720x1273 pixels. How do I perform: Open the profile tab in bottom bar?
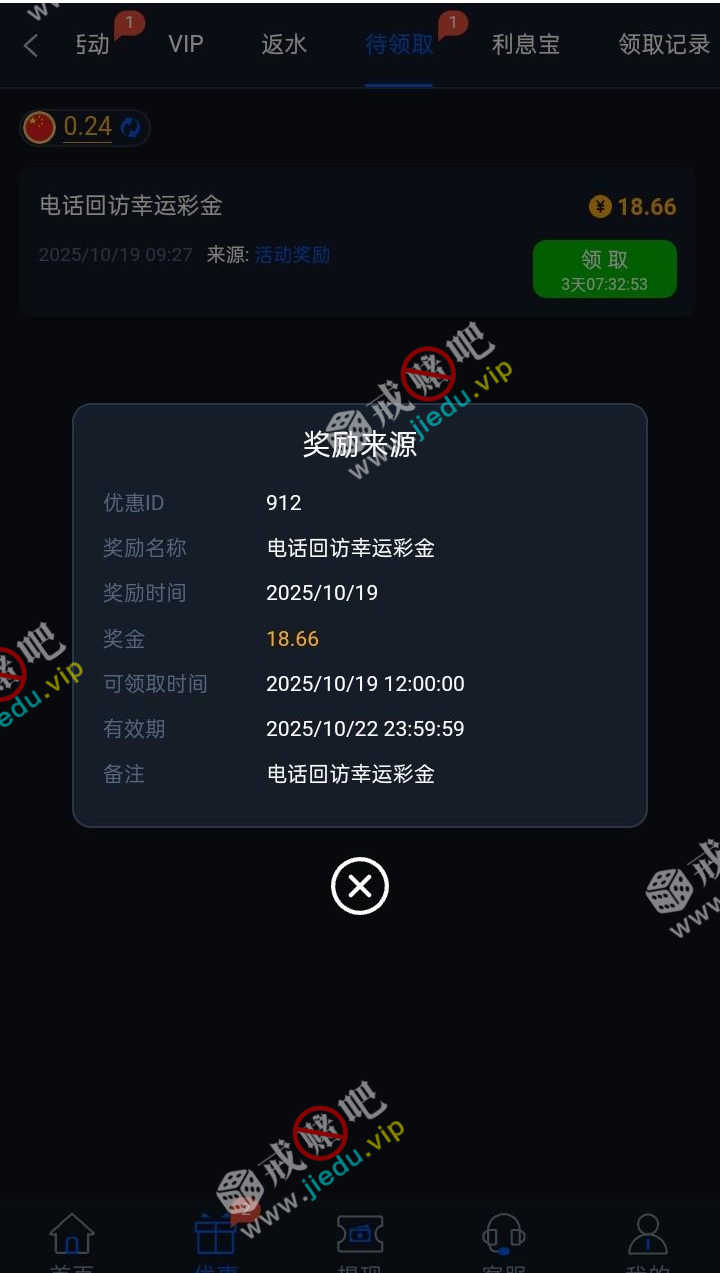(648, 1238)
